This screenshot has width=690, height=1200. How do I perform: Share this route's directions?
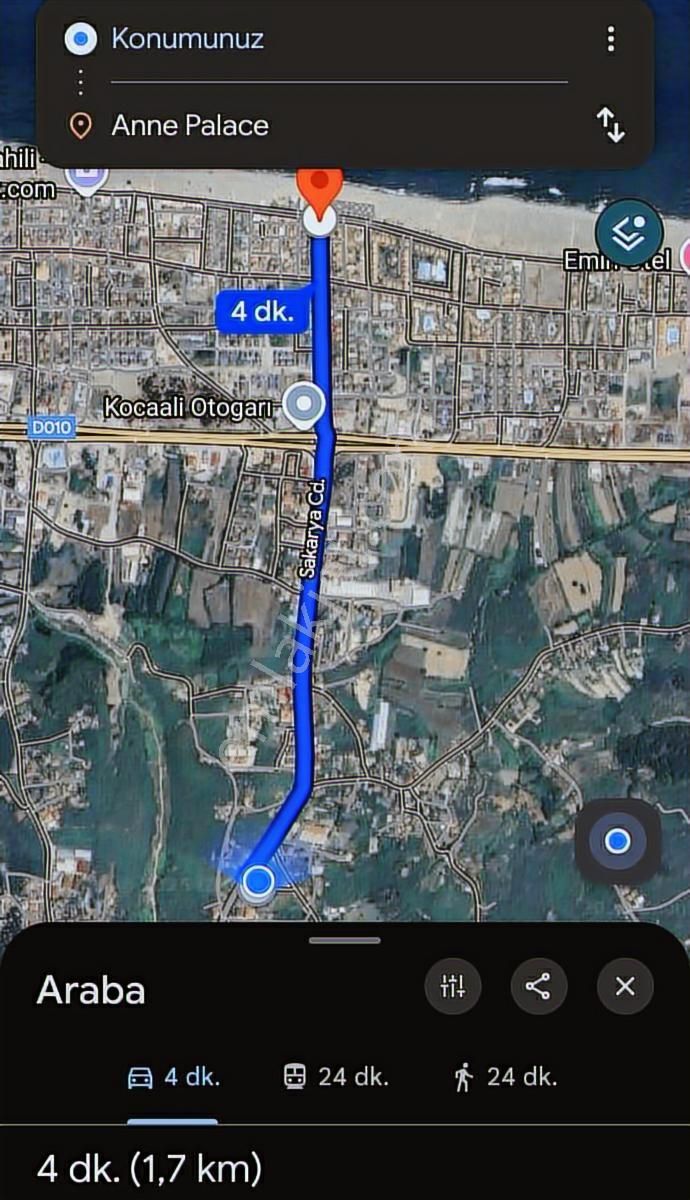(x=538, y=987)
